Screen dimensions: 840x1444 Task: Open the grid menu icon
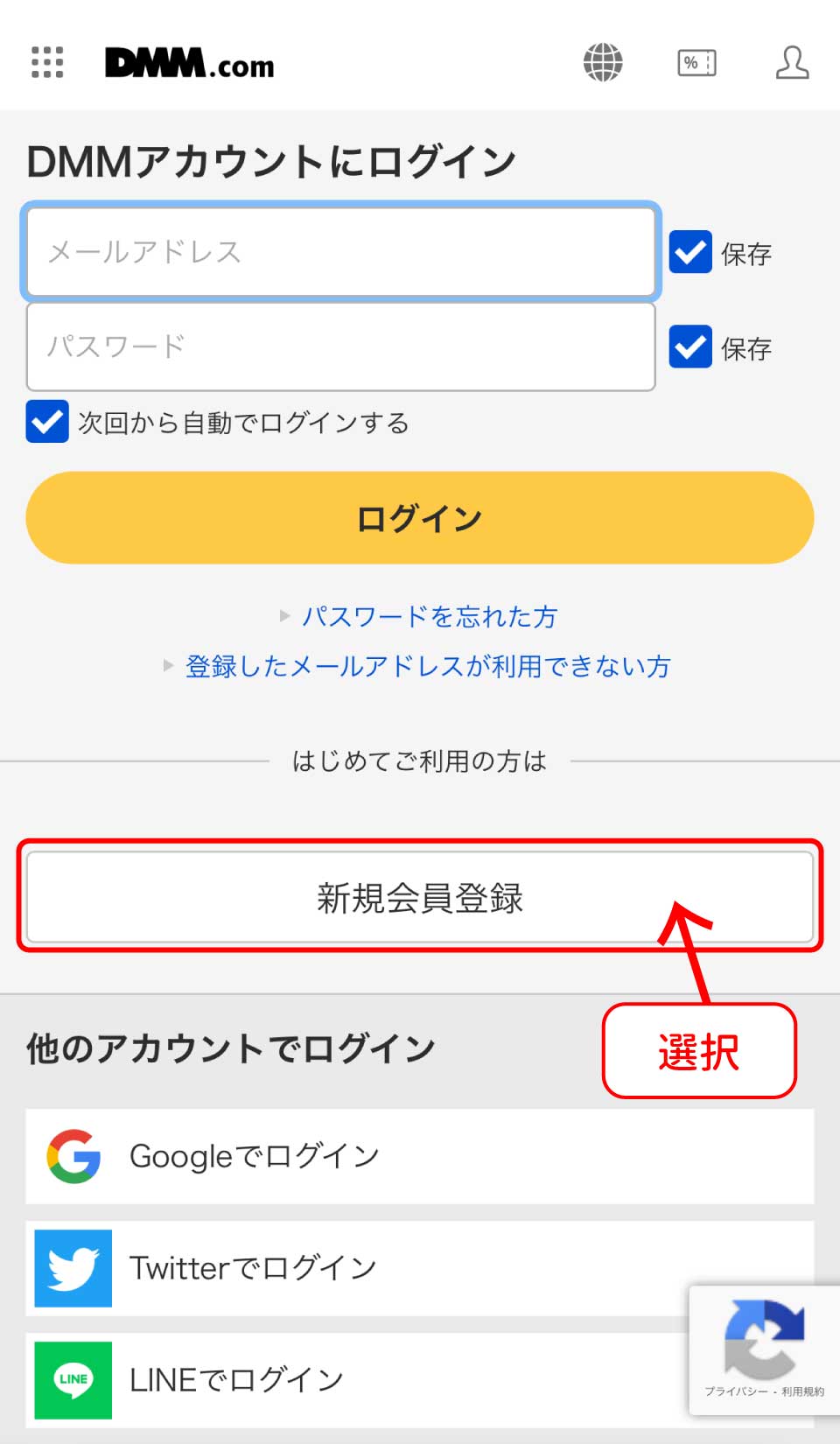(x=47, y=62)
